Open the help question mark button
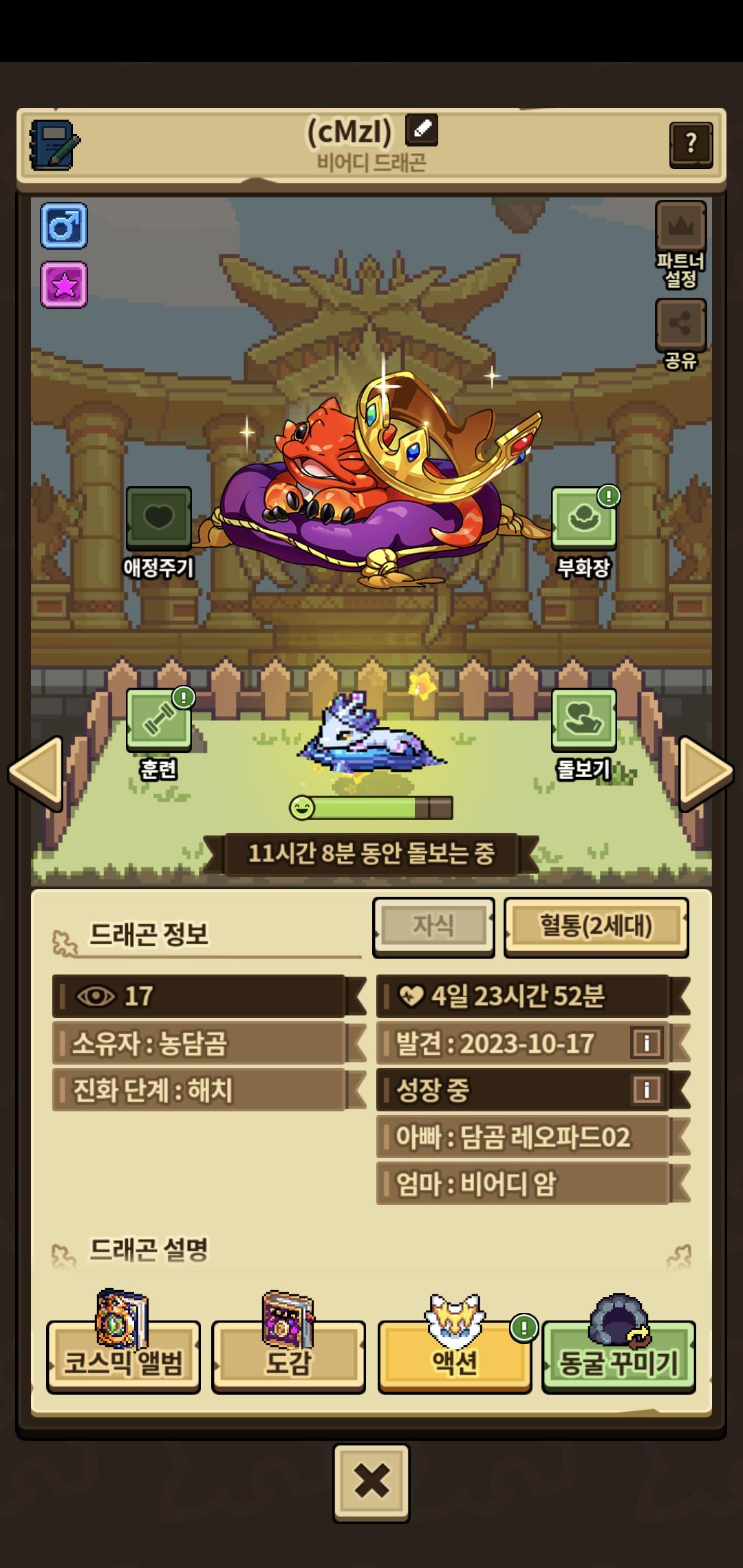 tap(691, 144)
